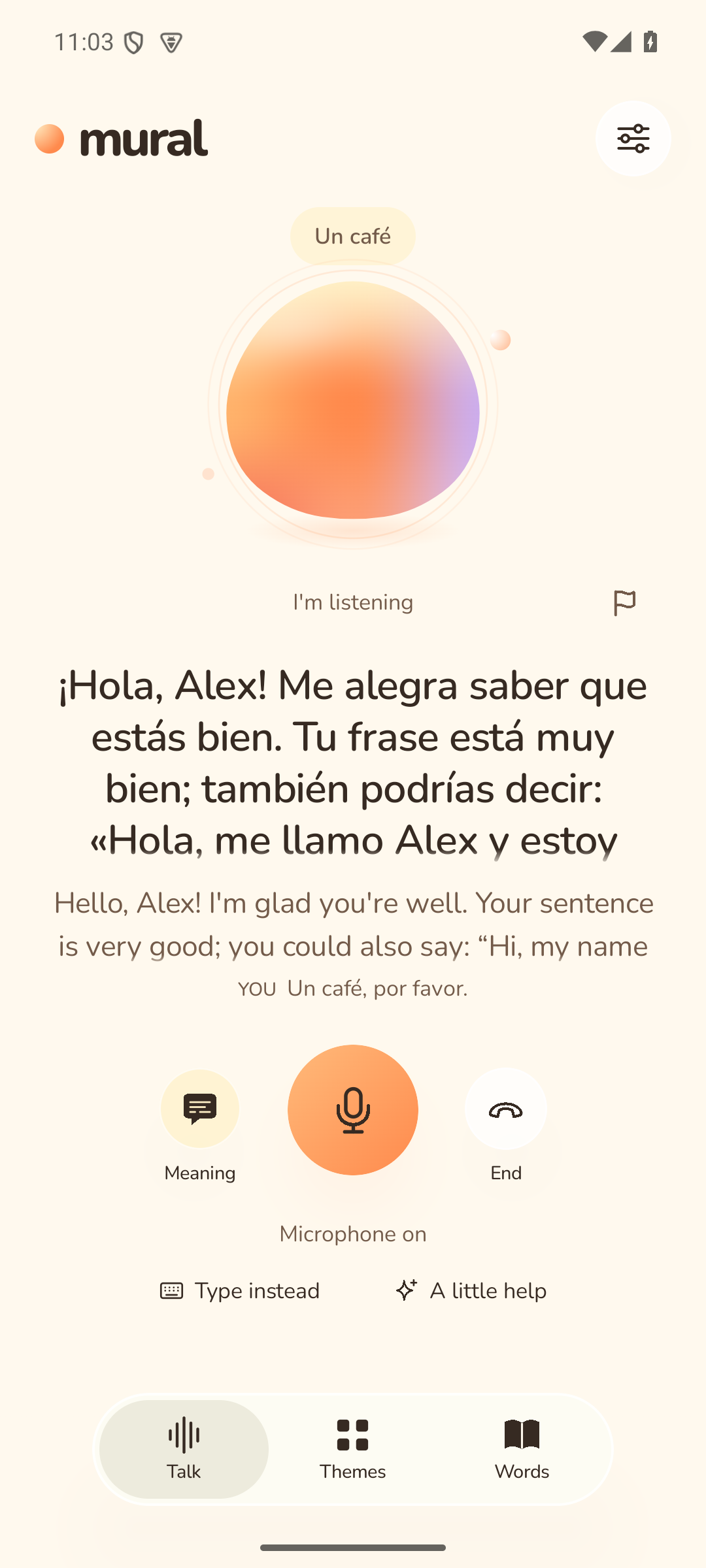Flag this response with the flag icon
This screenshot has height=1568, width=706.
point(624,602)
